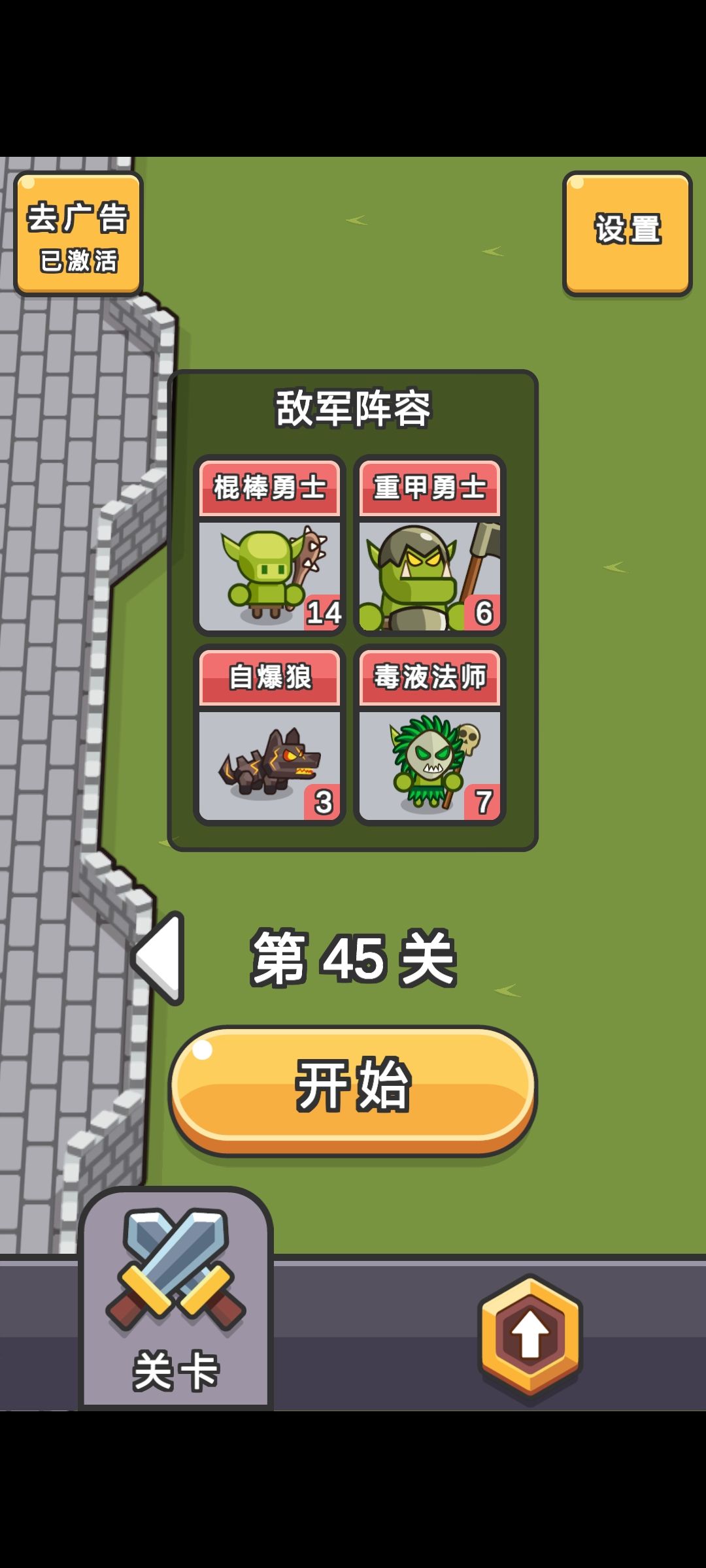The width and height of the screenshot is (706, 1568).
Task: Tap the green goblin with club portrait
Action: pos(269,575)
